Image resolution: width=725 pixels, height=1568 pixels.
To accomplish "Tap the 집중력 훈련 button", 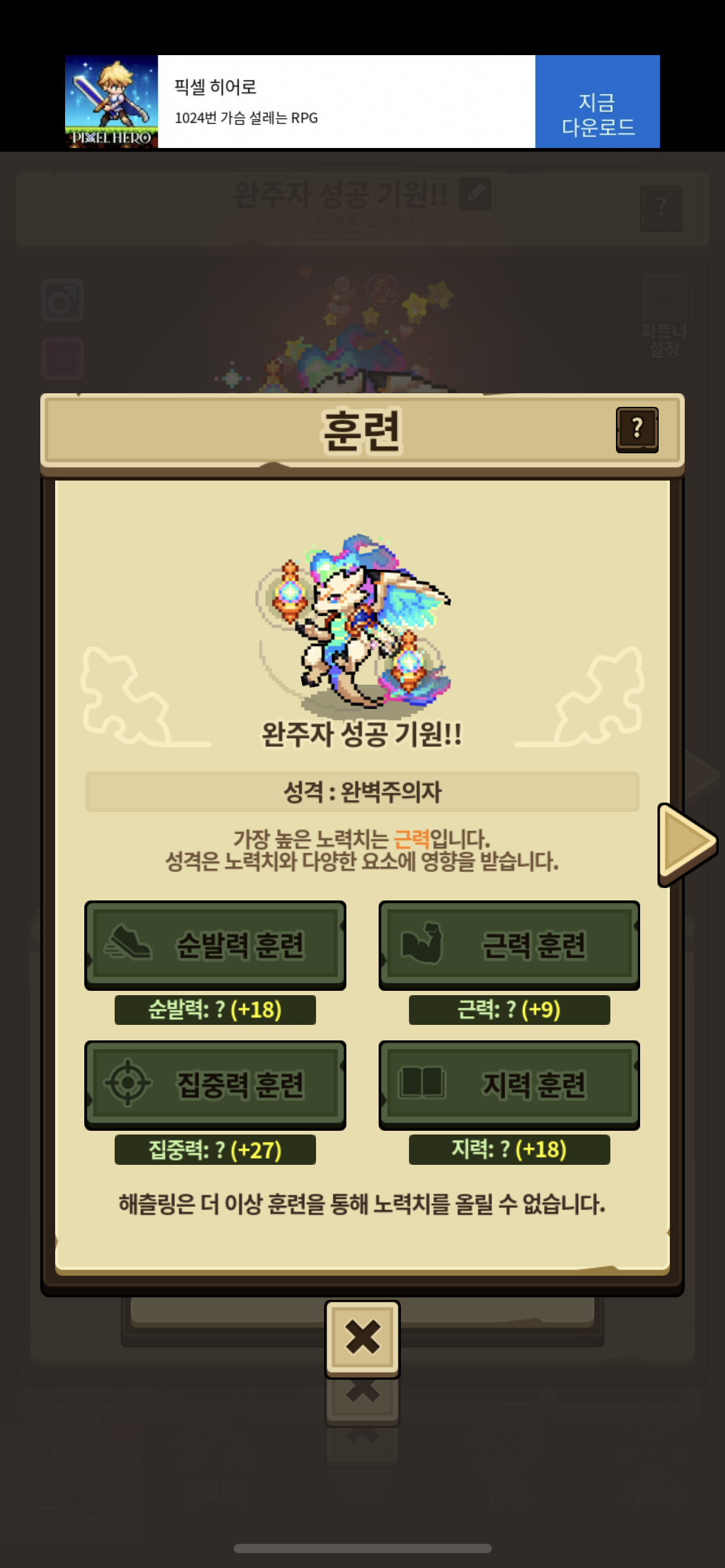I will click(x=215, y=1084).
